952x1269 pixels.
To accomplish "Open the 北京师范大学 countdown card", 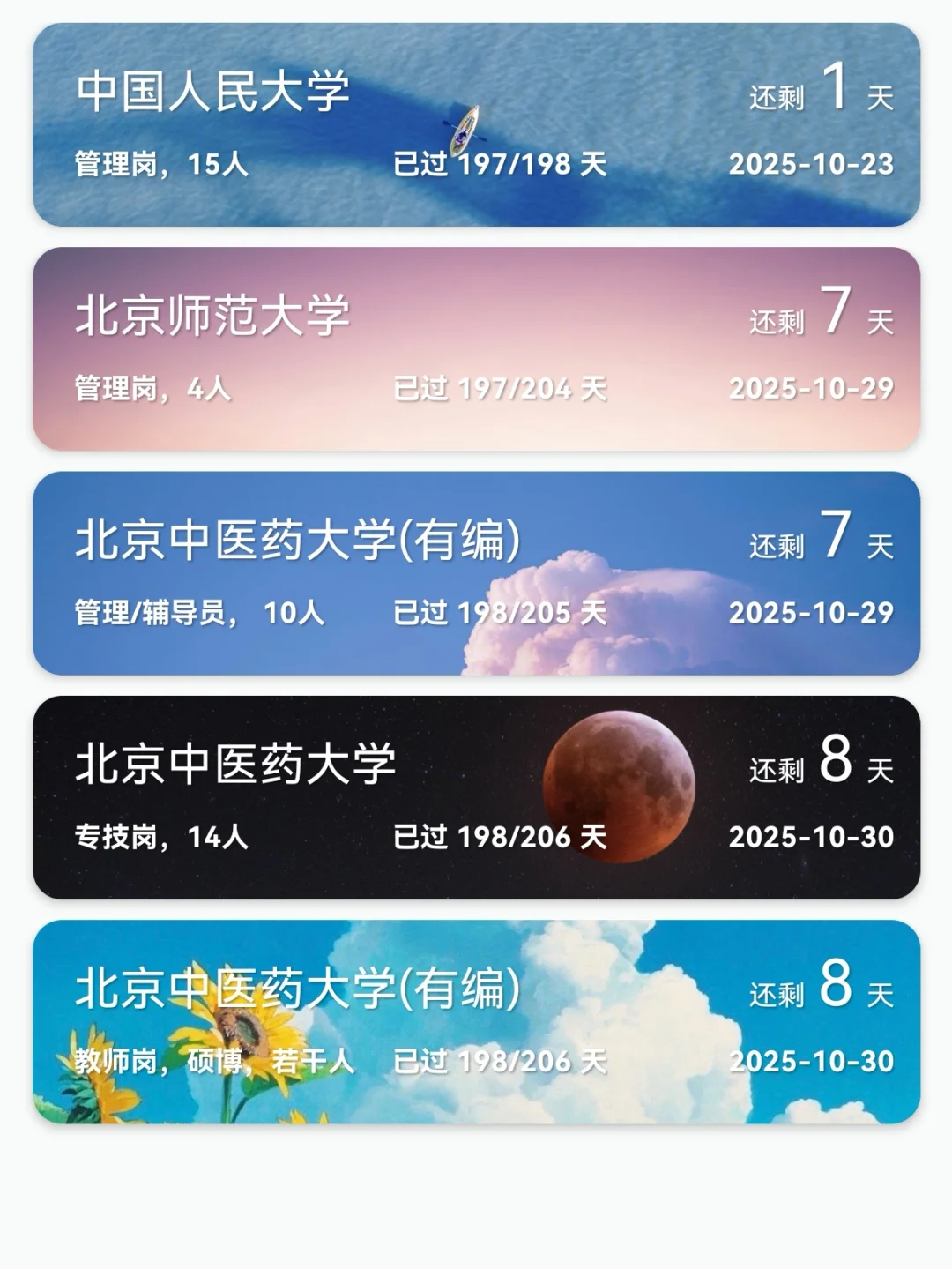I will click(476, 348).
